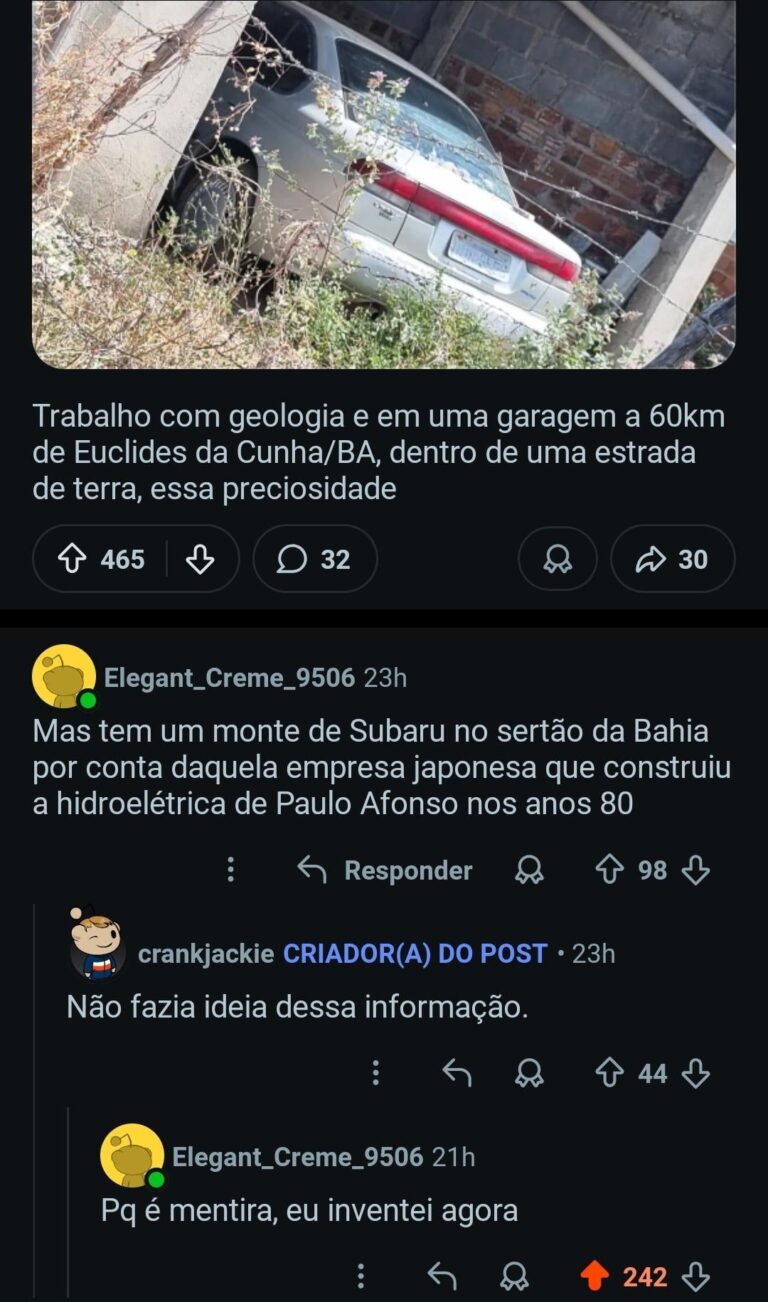Downvote the Subaru garage post

click(200, 559)
